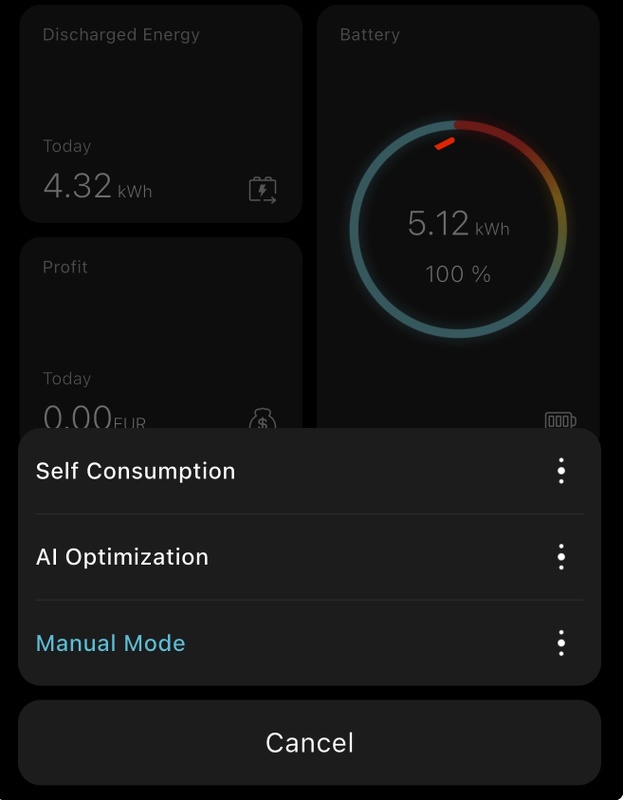Open more options for AI Optimization
The height and width of the screenshot is (800, 623).
pyautogui.click(x=561, y=557)
